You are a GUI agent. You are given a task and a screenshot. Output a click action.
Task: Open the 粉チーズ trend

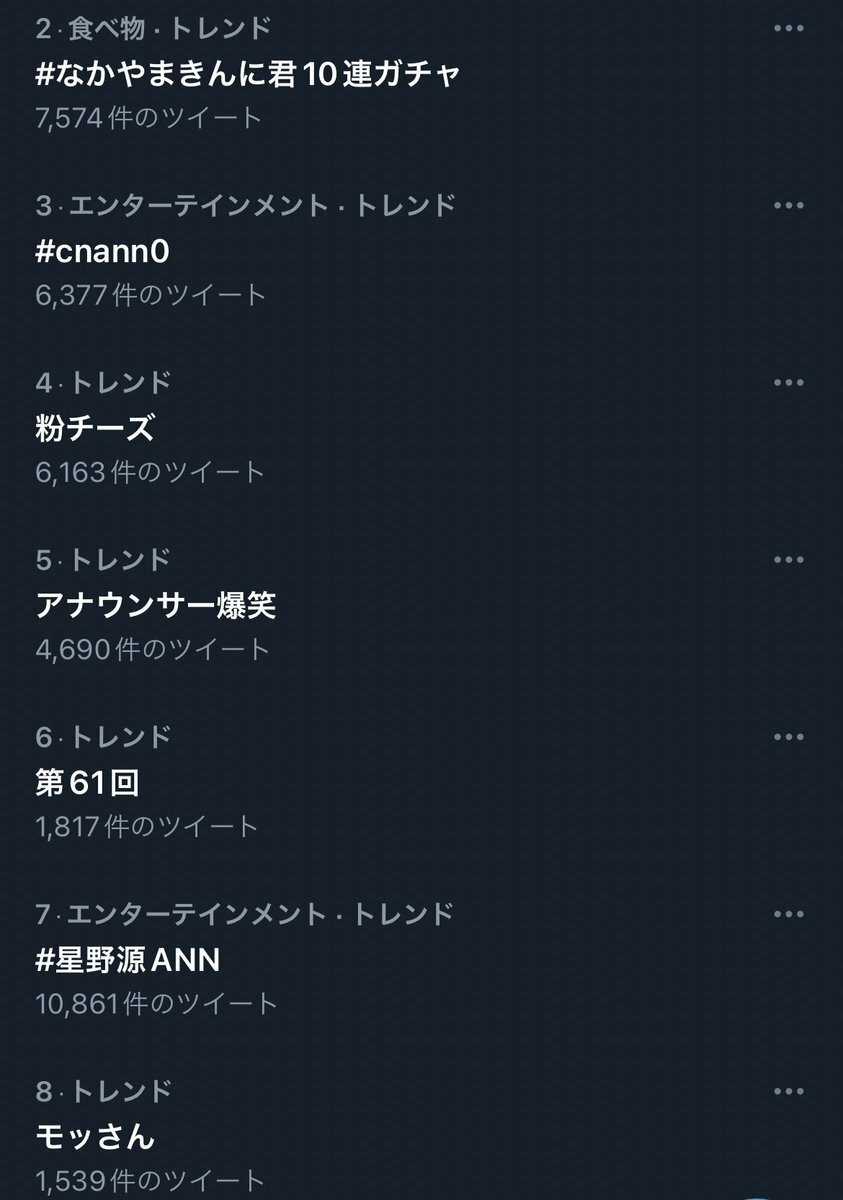(94, 428)
